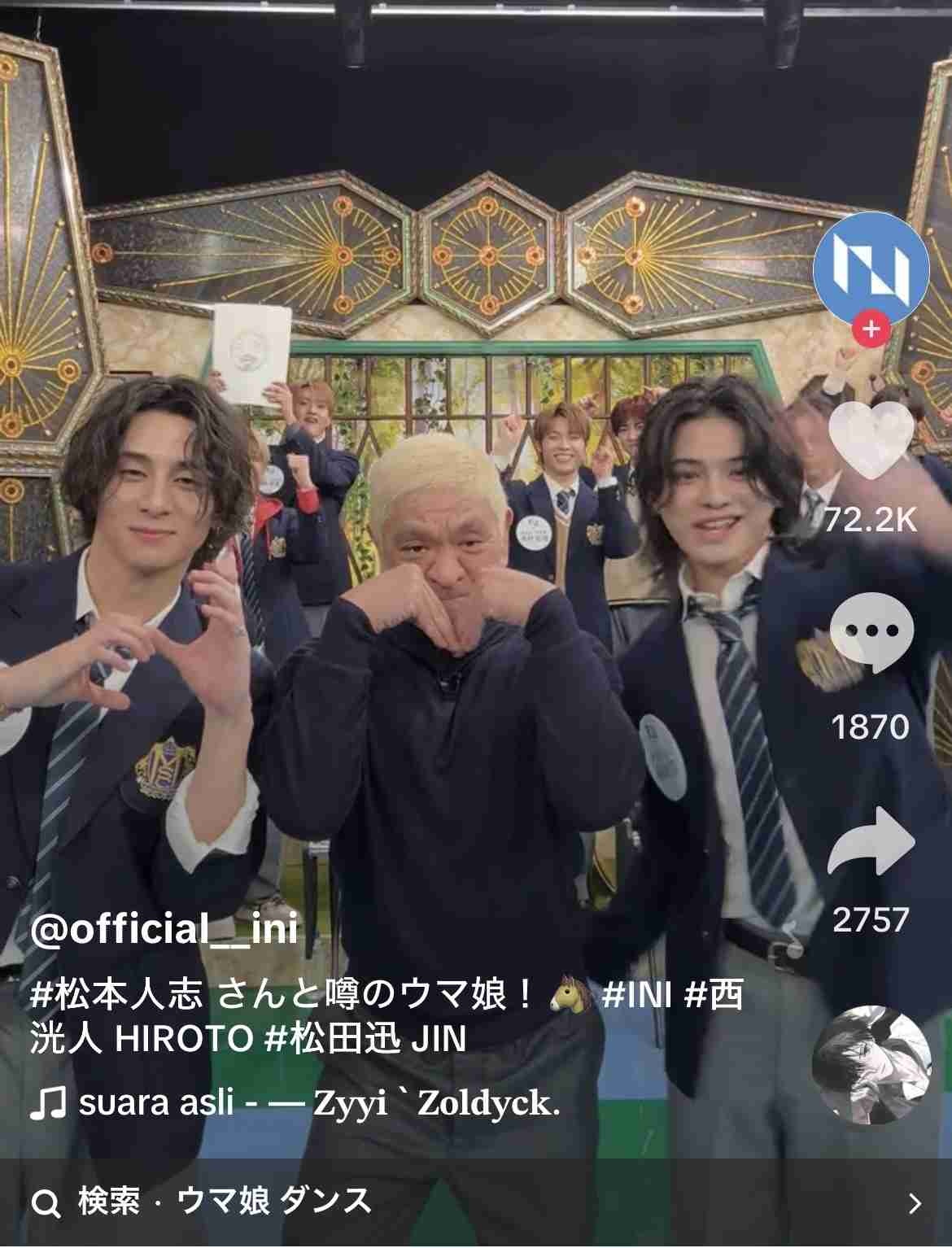
Task: Open the @official__ini username
Action: [164, 930]
